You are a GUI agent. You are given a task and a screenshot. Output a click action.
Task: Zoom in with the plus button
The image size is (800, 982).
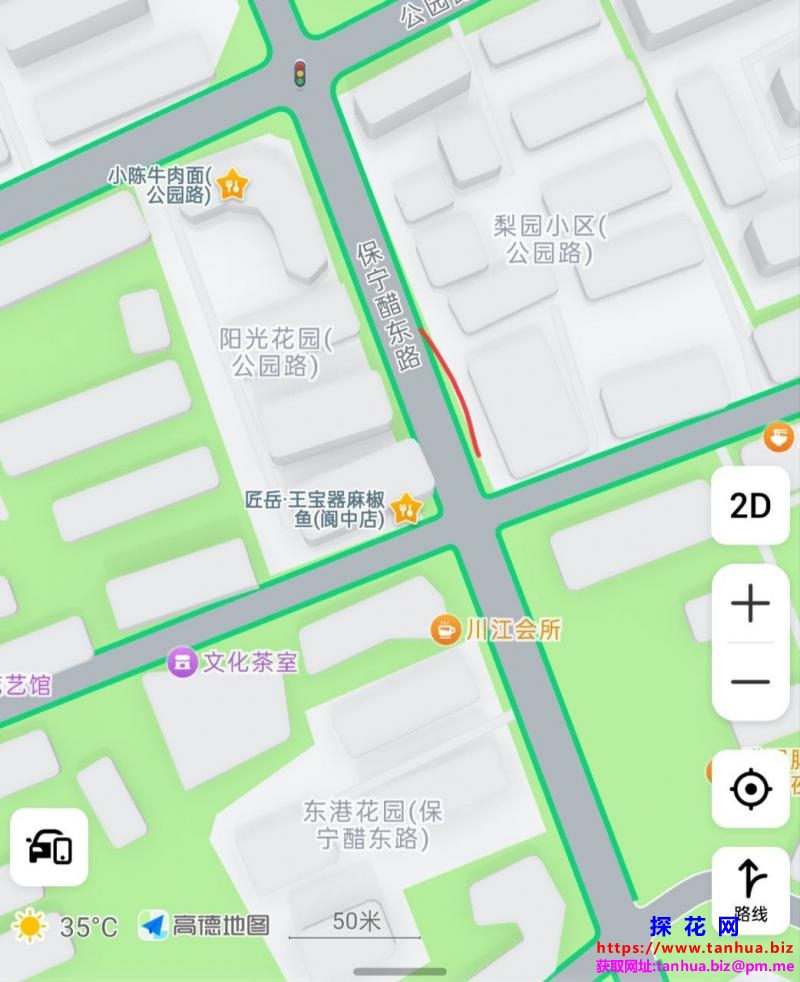click(x=750, y=604)
